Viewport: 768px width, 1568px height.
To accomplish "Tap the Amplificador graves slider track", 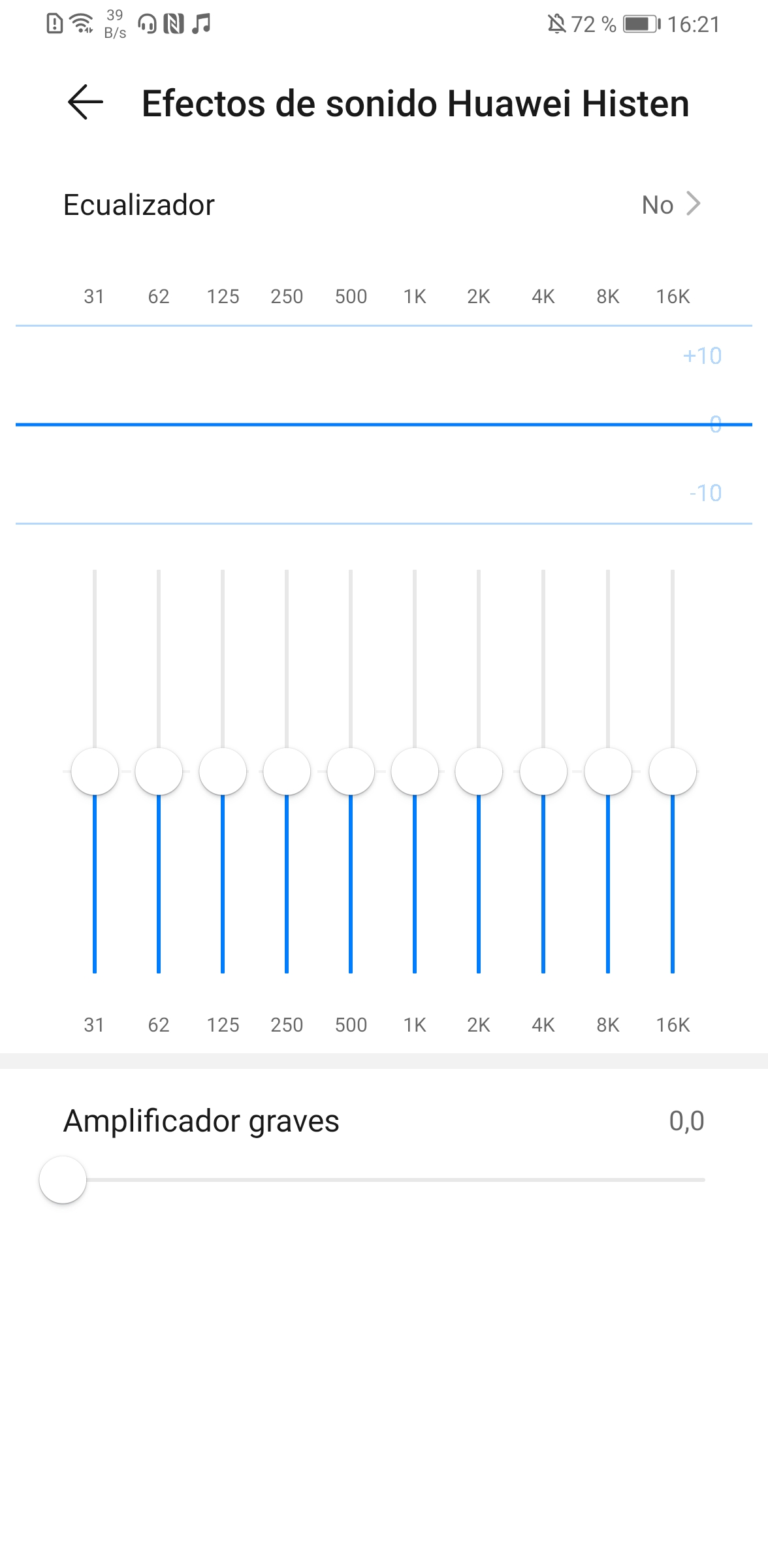I will [x=384, y=1180].
